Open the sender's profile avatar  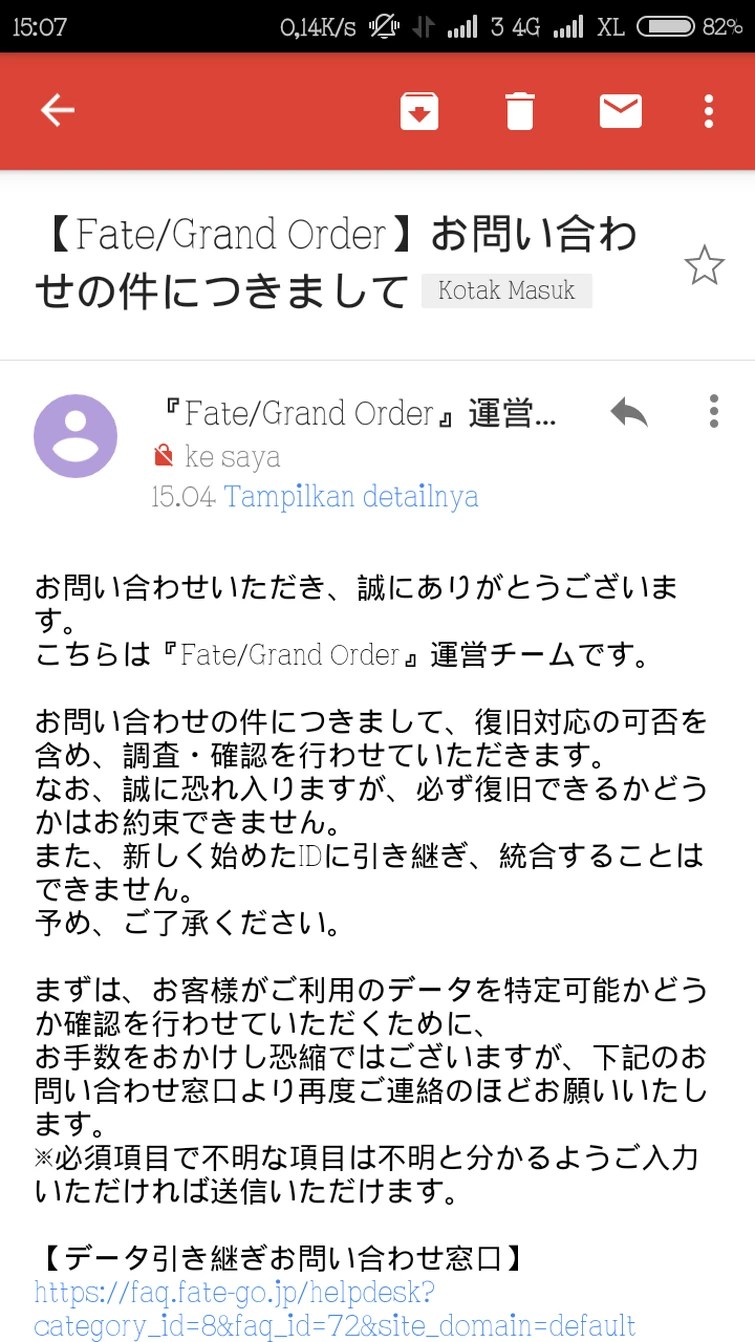(x=76, y=436)
